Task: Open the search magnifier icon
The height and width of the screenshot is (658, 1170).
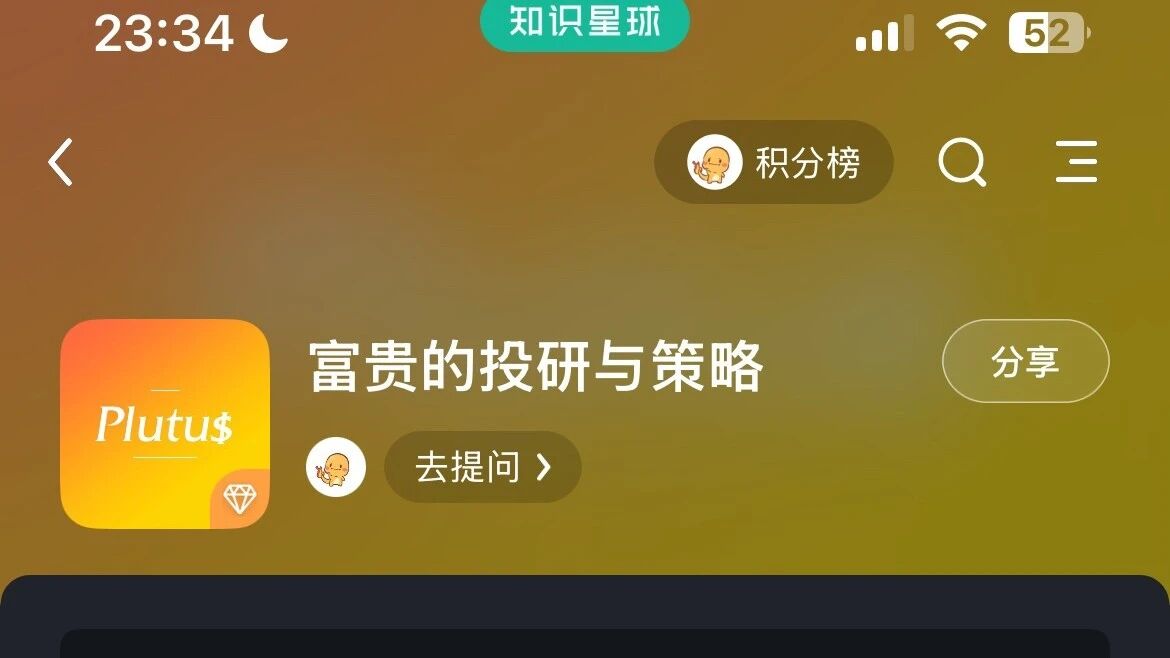Action: pos(962,162)
